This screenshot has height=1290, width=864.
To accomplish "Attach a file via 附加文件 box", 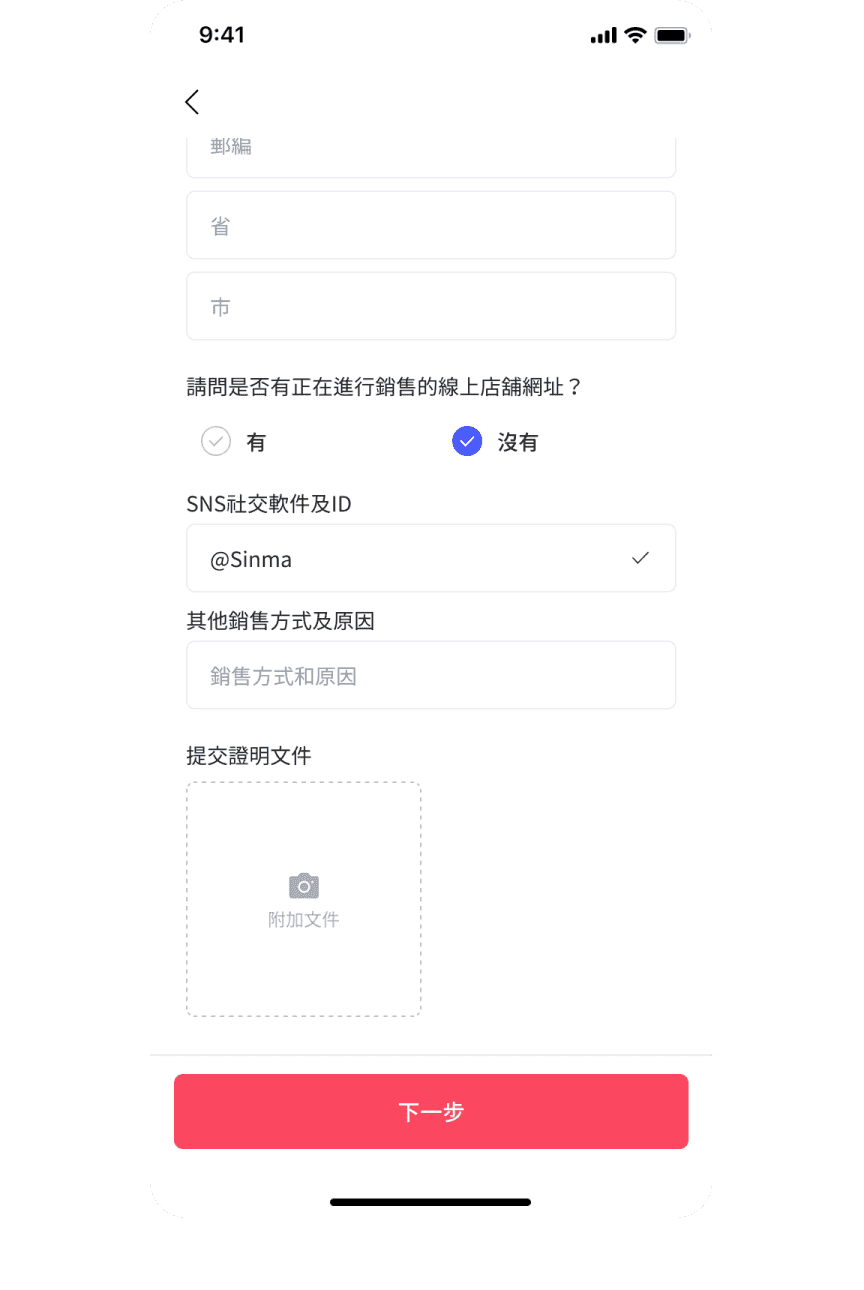I will [x=303, y=899].
